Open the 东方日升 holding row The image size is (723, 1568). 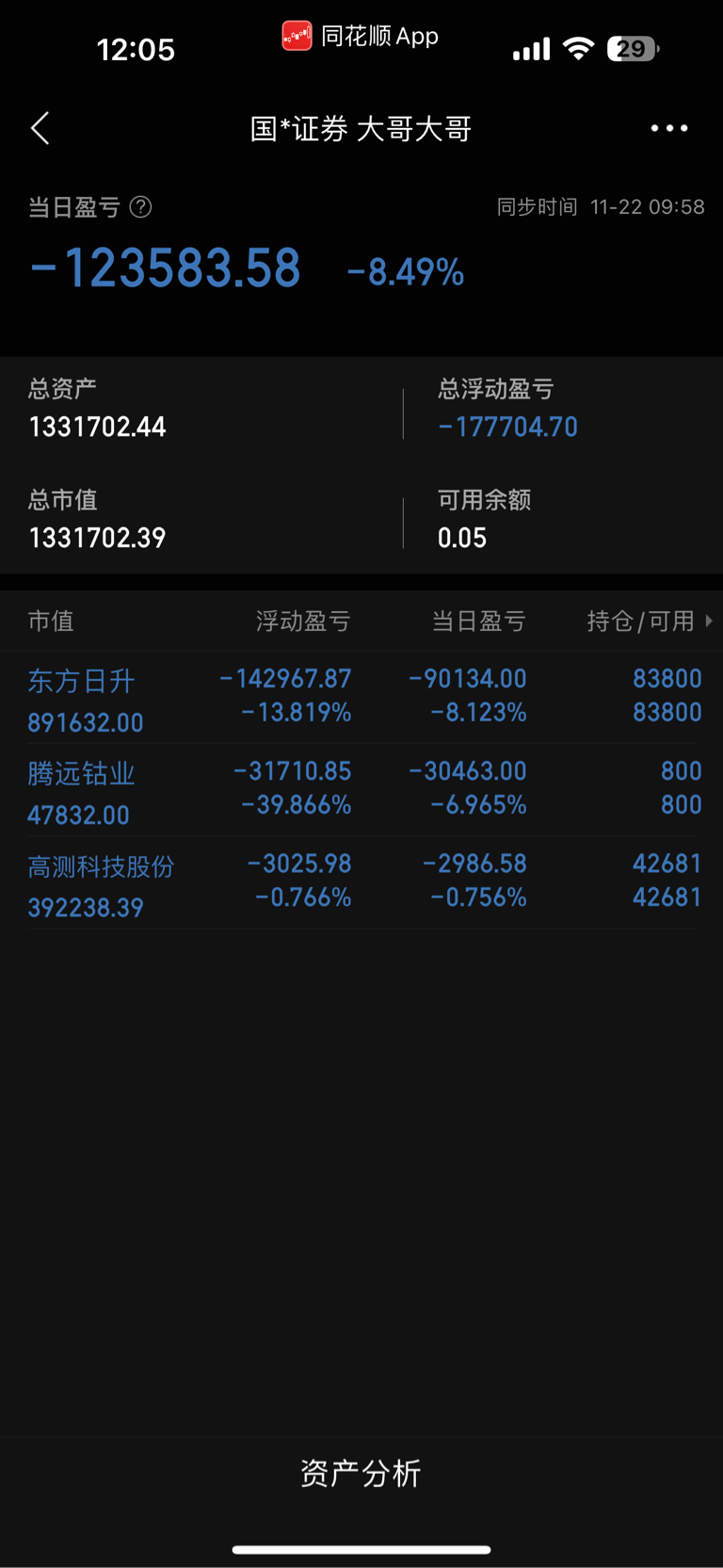[x=361, y=698]
